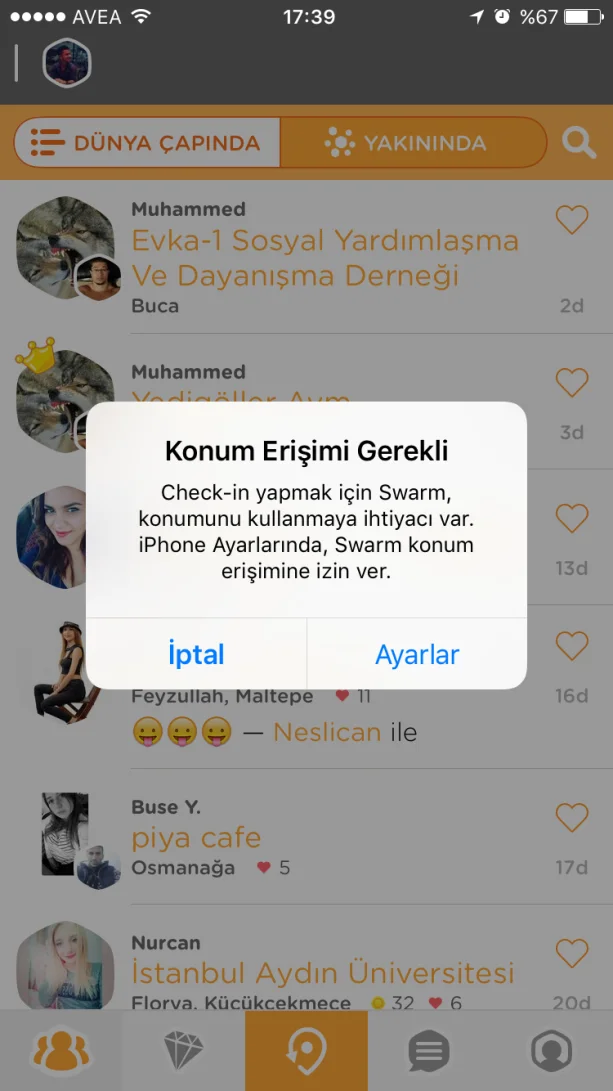Viewport: 613px width, 1091px height.
Task: Open the search magnifier icon
Action: point(579,143)
